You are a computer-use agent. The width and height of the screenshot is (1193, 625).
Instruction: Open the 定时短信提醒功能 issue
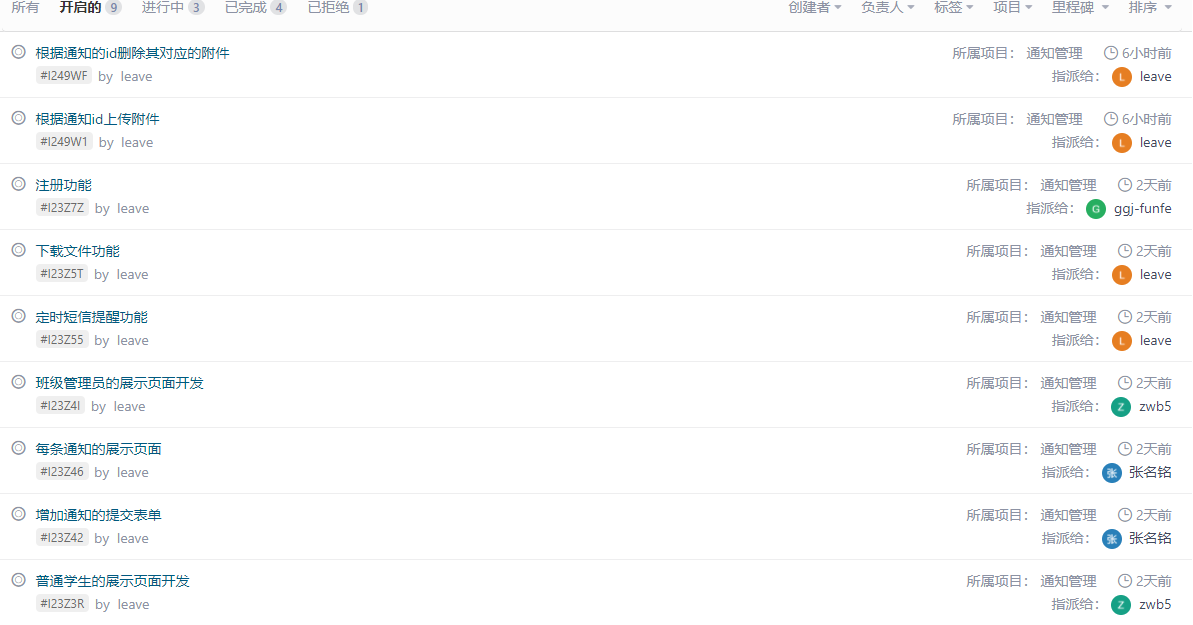[x=91, y=317]
